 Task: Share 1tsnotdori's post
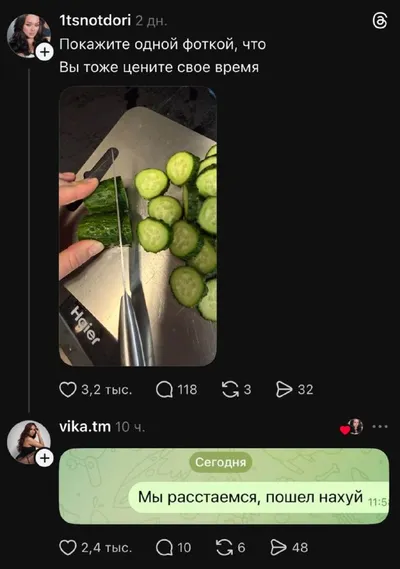(284, 389)
